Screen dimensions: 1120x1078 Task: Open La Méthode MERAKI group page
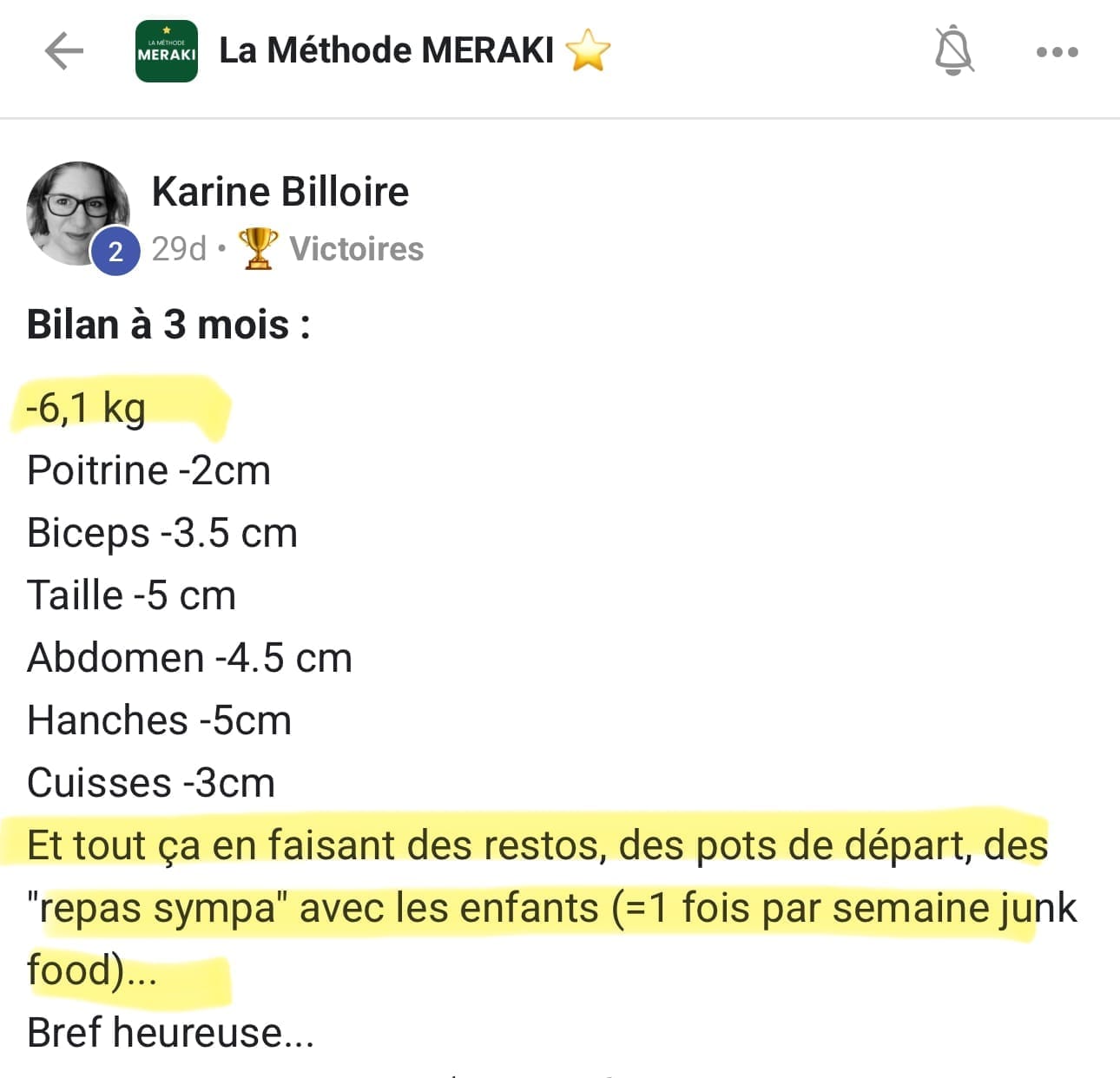[x=385, y=50]
